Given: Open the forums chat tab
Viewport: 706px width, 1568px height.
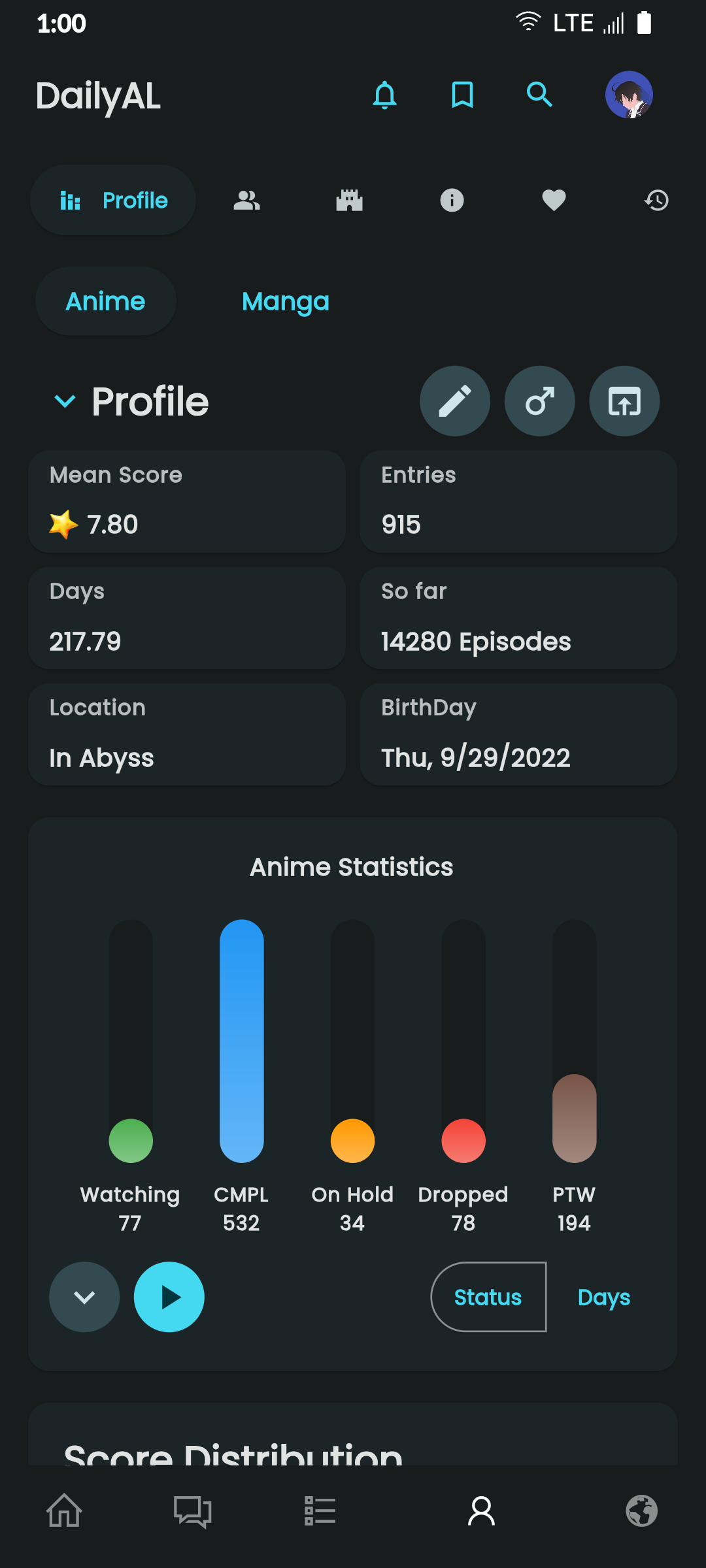Looking at the screenshot, I should (192, 1511).
